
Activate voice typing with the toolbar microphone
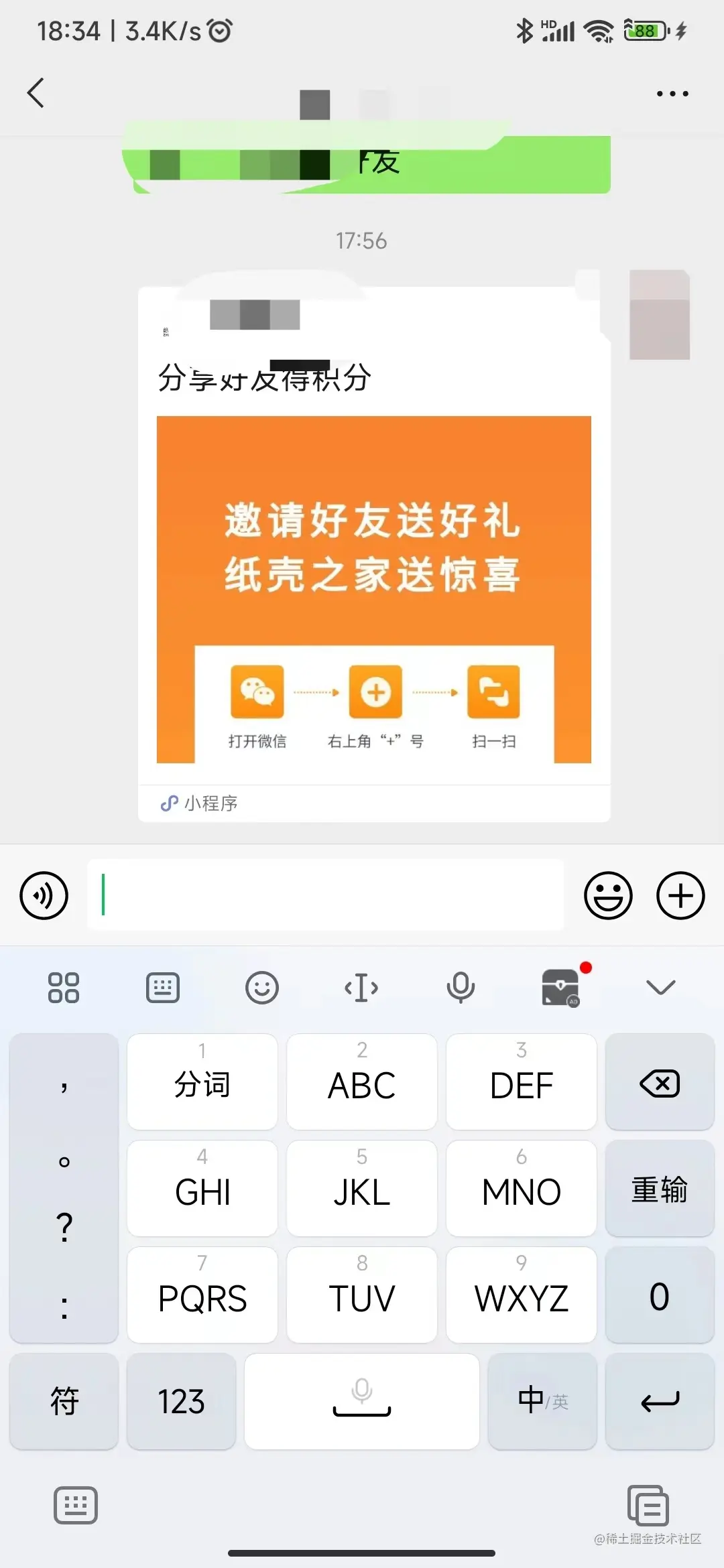click(461, 988)
